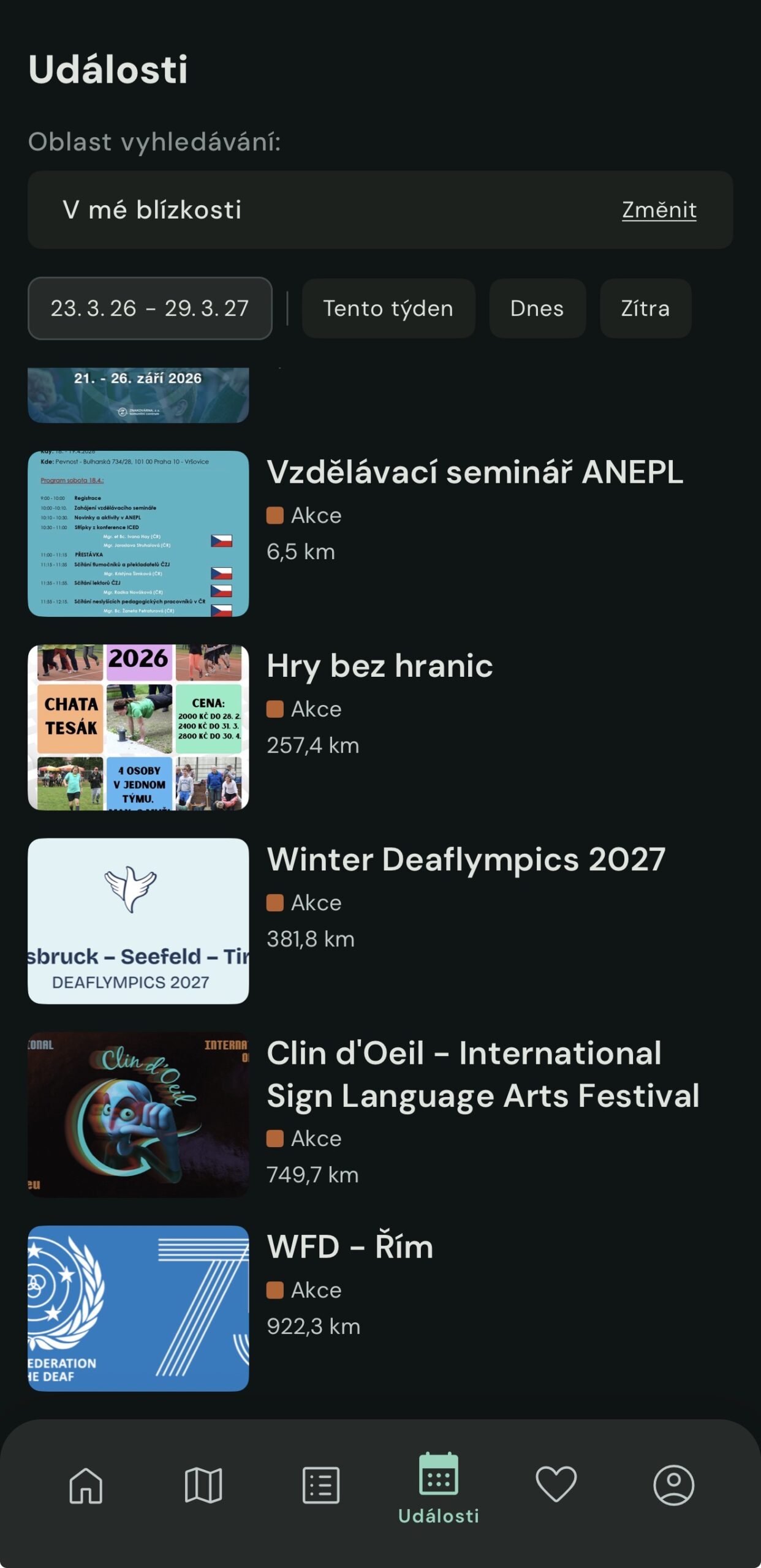Go to the home tab

point(86,1485)
